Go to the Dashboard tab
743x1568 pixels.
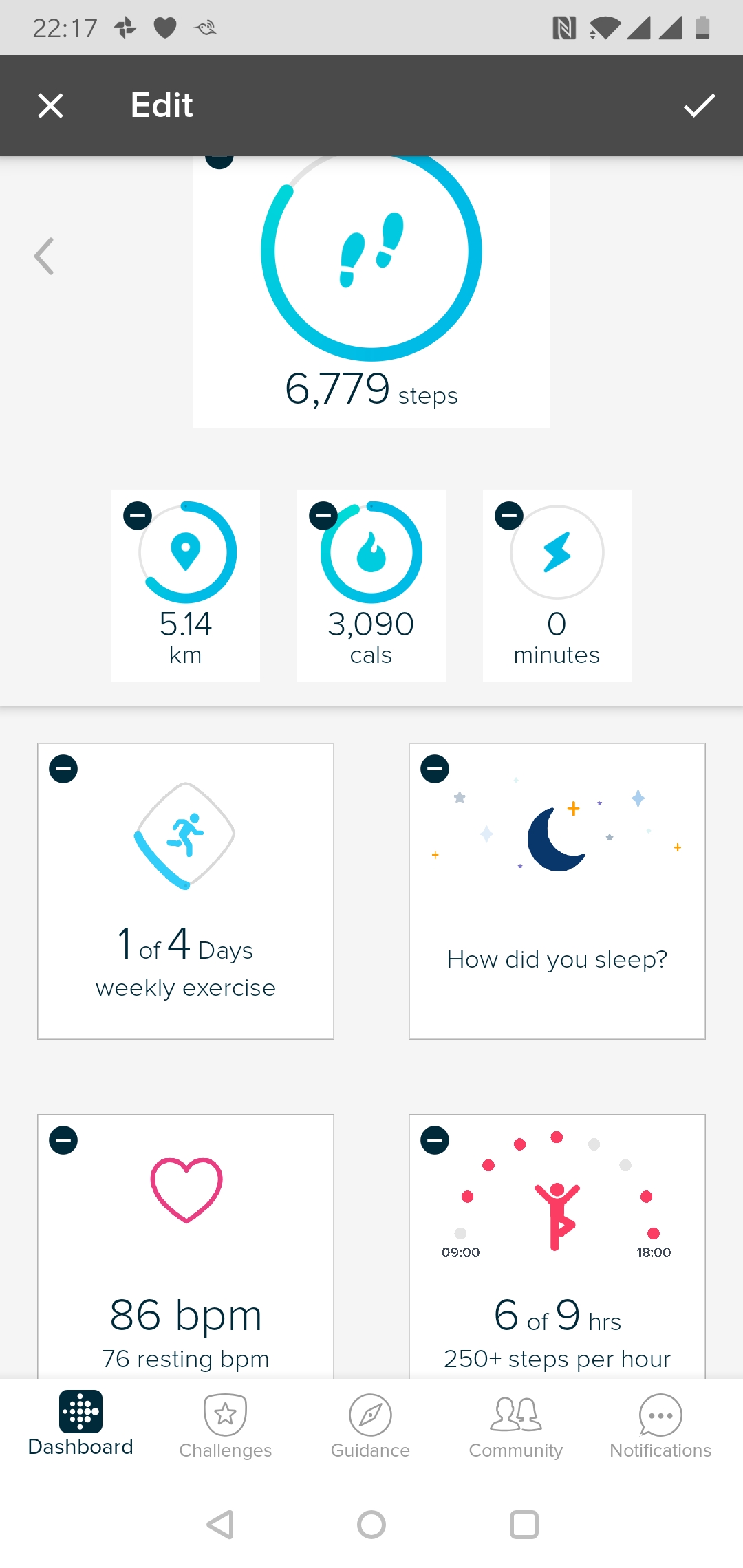click(80, 1424)
